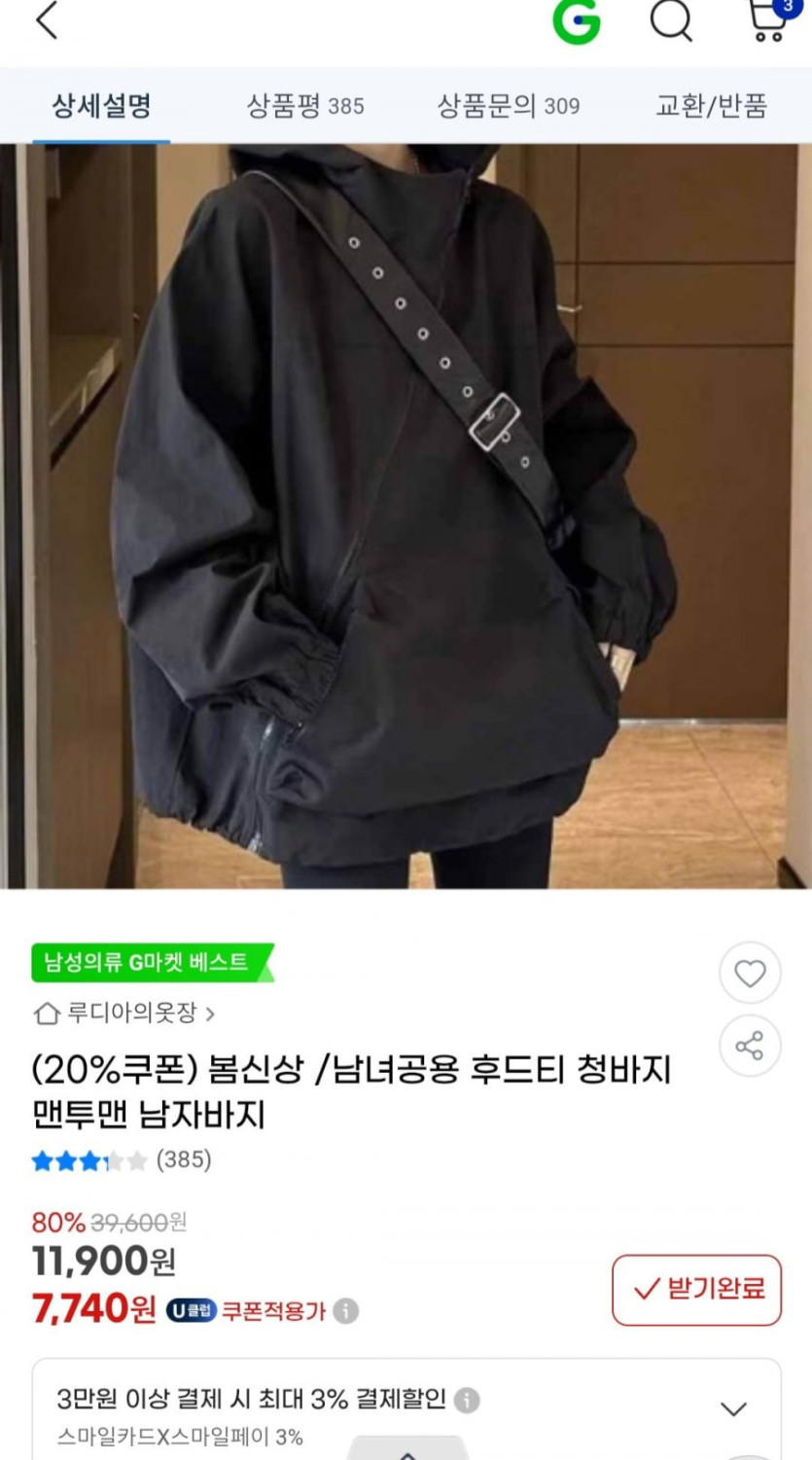Switch to the 상품평 385 tab
Image resolution: width=812 pixels, height=1460 pixels.
tap(305, 105)
